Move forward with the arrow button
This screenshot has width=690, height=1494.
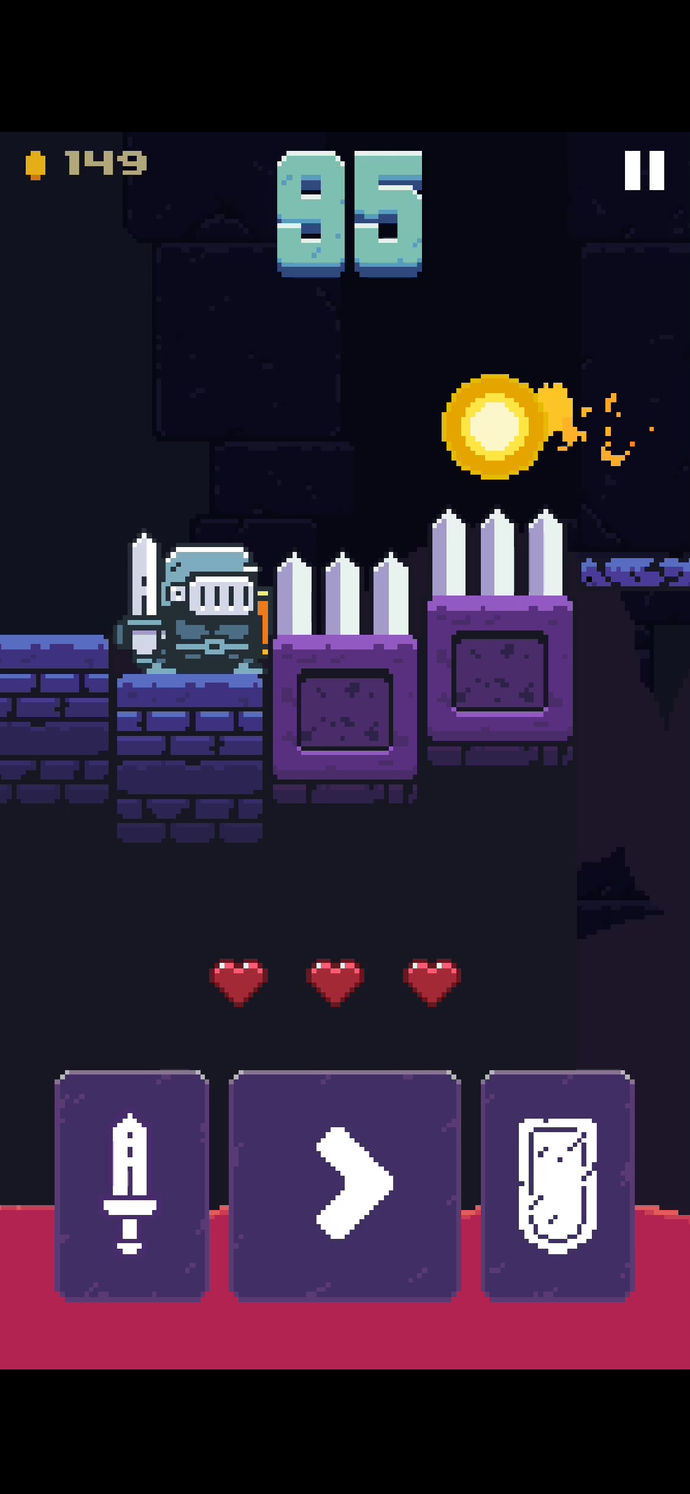345,1186
